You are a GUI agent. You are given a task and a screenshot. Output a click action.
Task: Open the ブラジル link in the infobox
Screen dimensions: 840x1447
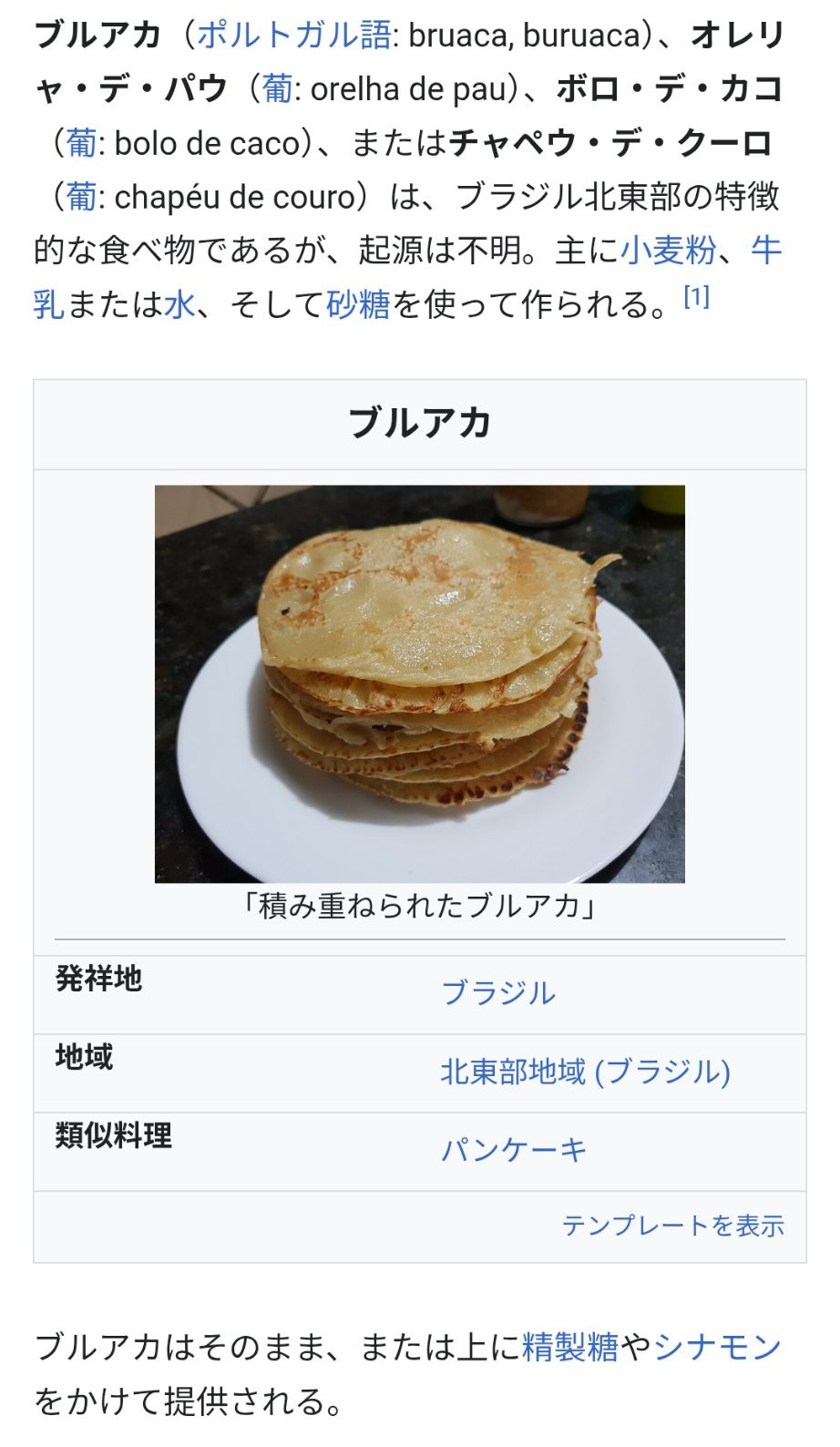pyautogui.click(x=497, y=992)
